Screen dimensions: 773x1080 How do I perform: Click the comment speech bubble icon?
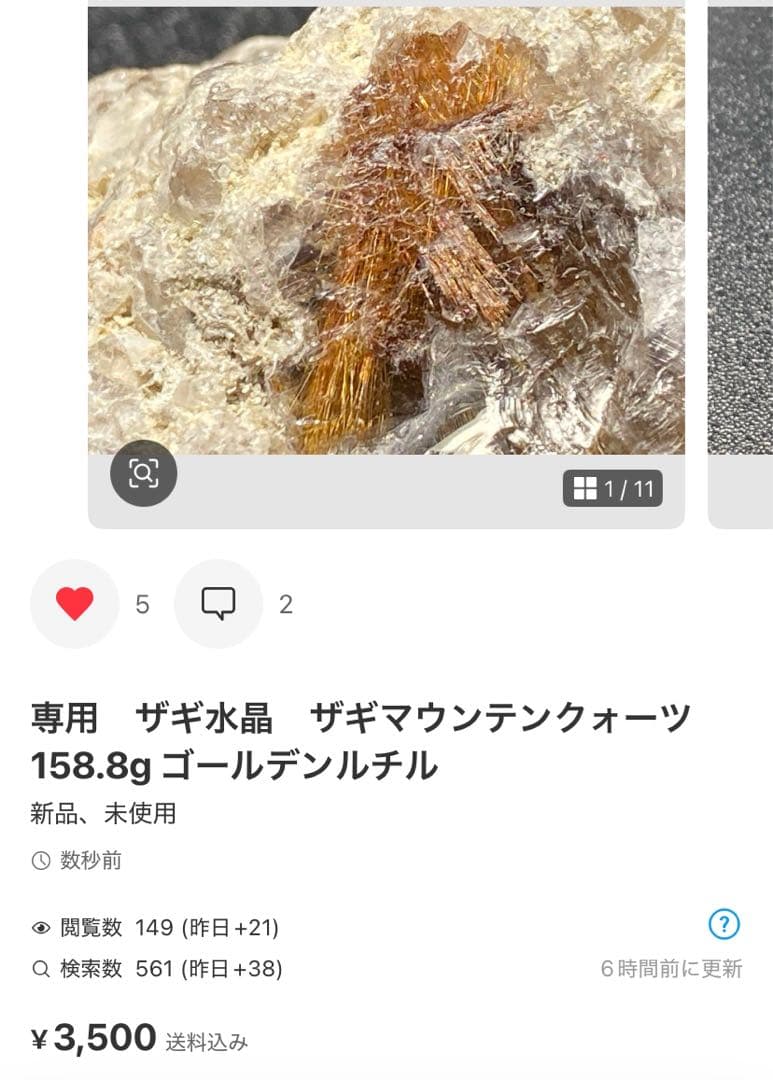217,604
